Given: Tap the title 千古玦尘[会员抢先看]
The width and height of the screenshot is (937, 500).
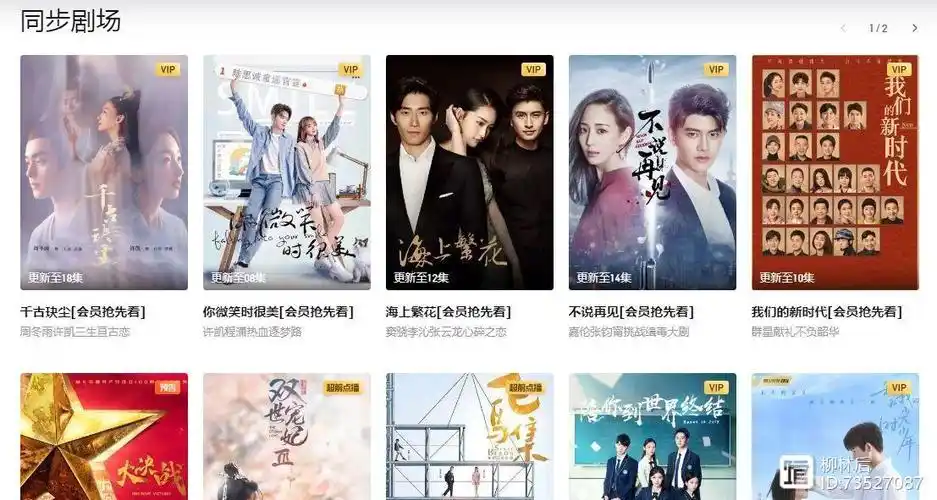Looking at the screenshot, I should [x=78, y=312].
